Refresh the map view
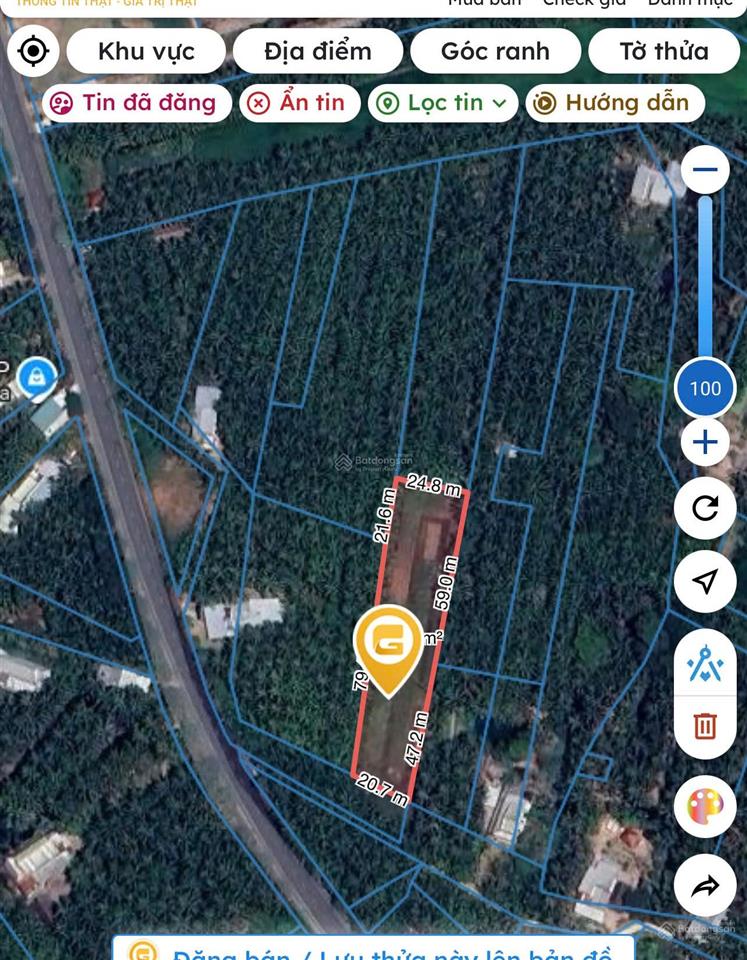Screen dimensions: 747x960 (705, 508)
